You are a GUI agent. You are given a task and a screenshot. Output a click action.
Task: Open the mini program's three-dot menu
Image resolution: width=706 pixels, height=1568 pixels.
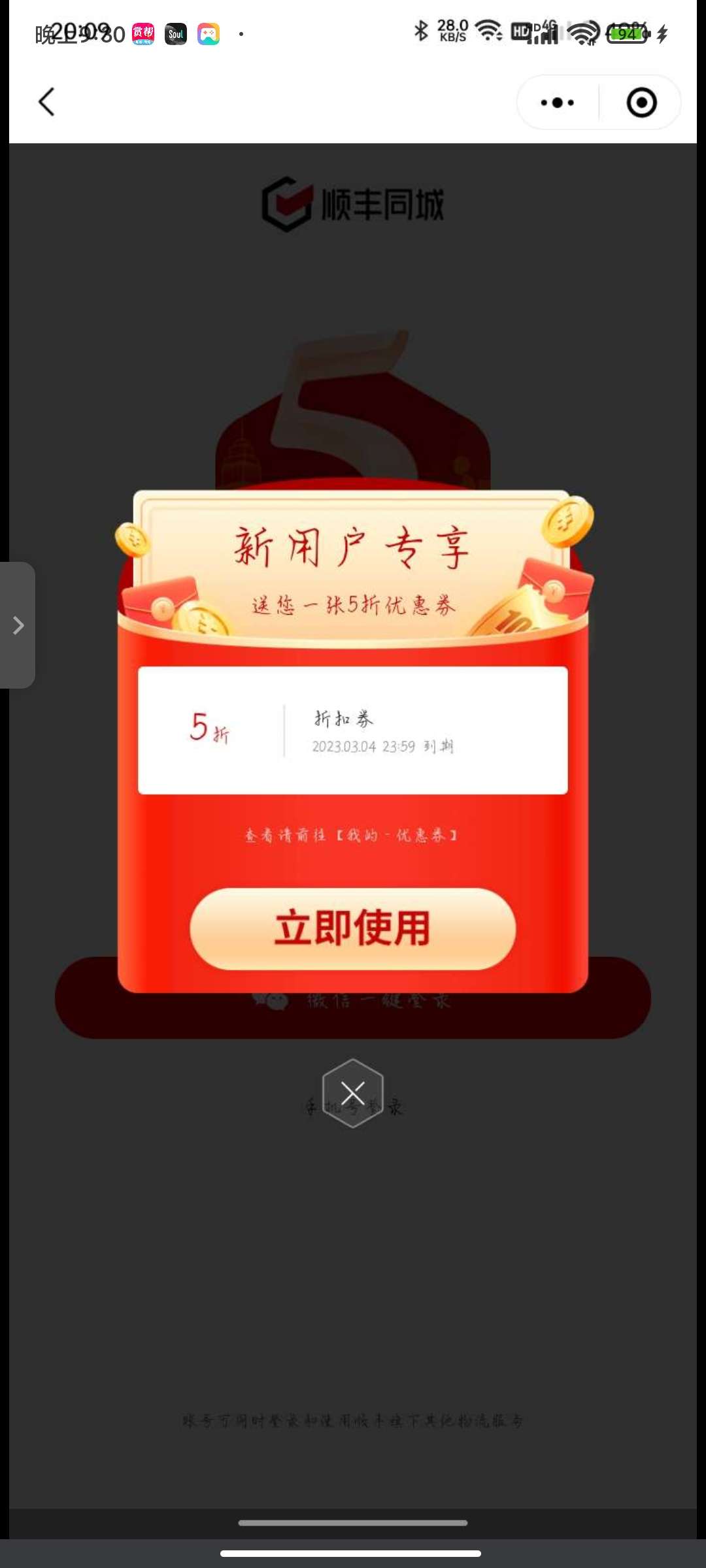pos(558,103)
